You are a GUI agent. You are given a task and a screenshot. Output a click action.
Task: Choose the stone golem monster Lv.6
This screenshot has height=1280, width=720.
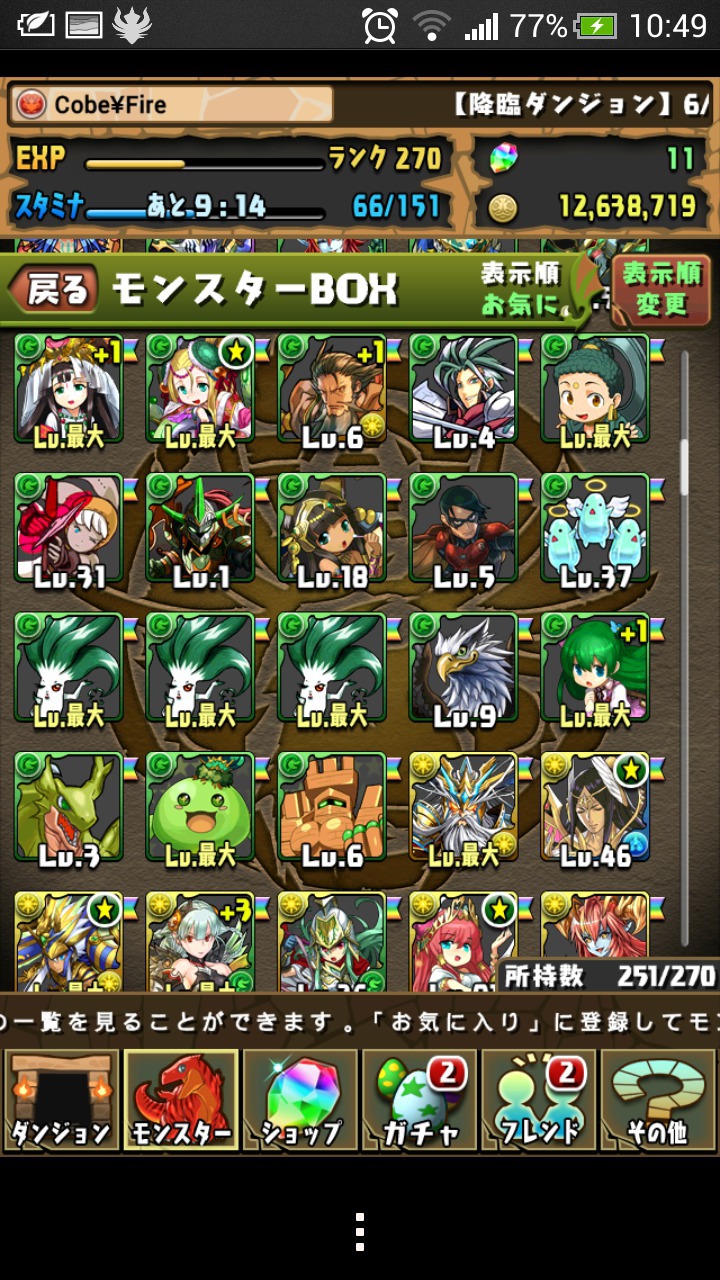pos(332,808)
